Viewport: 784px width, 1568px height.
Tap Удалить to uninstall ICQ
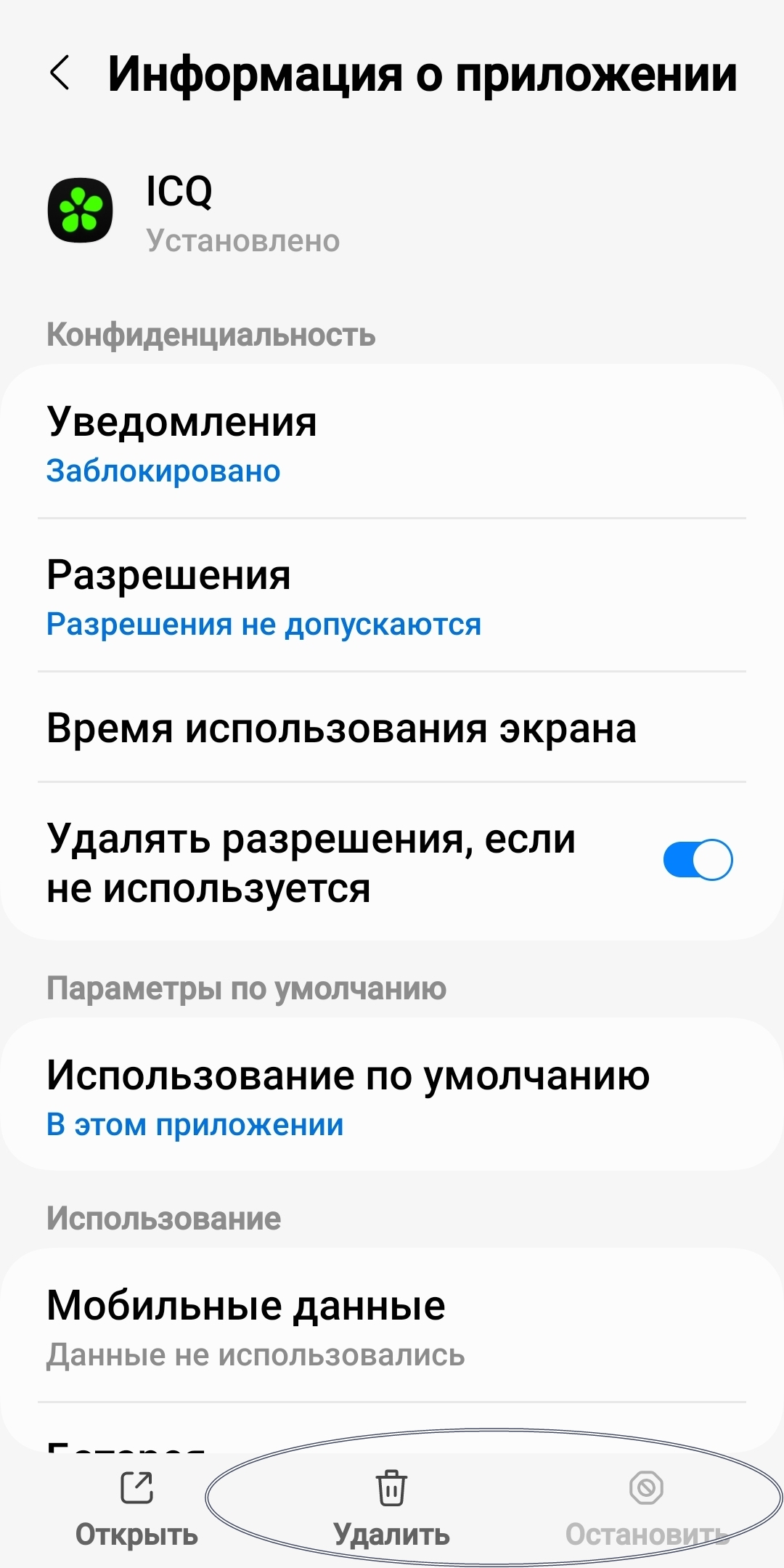[x=391, y=1508]
